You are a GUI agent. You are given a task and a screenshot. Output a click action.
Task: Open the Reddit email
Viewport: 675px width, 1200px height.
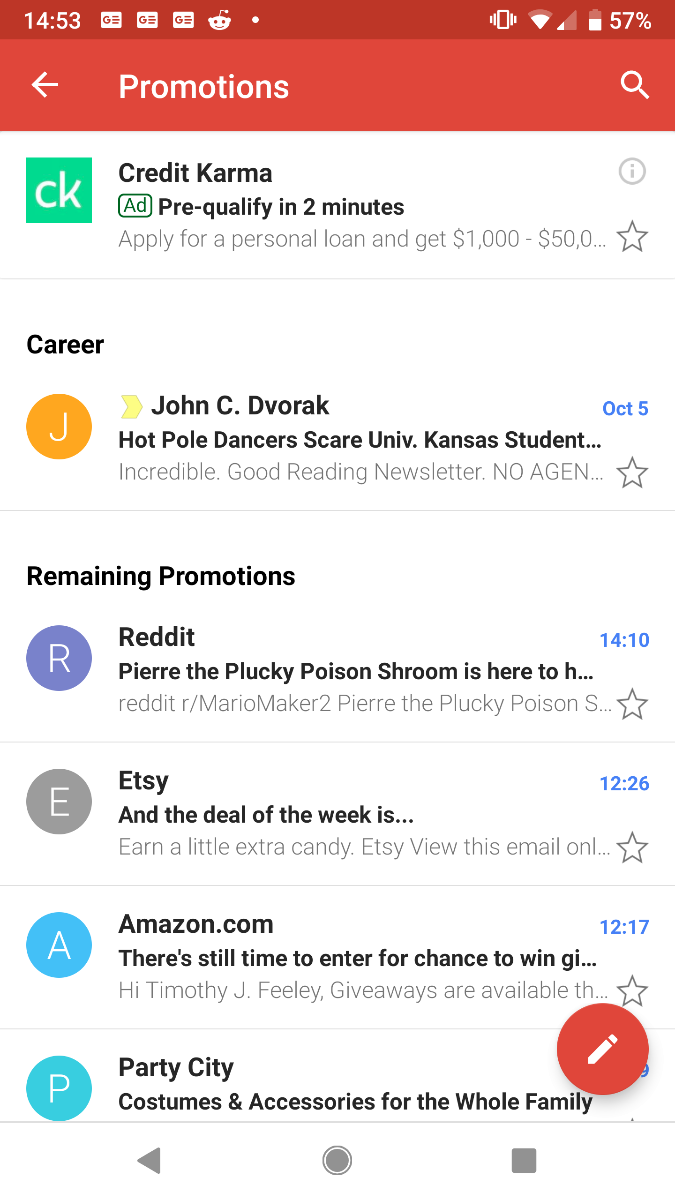pos(350,671)
